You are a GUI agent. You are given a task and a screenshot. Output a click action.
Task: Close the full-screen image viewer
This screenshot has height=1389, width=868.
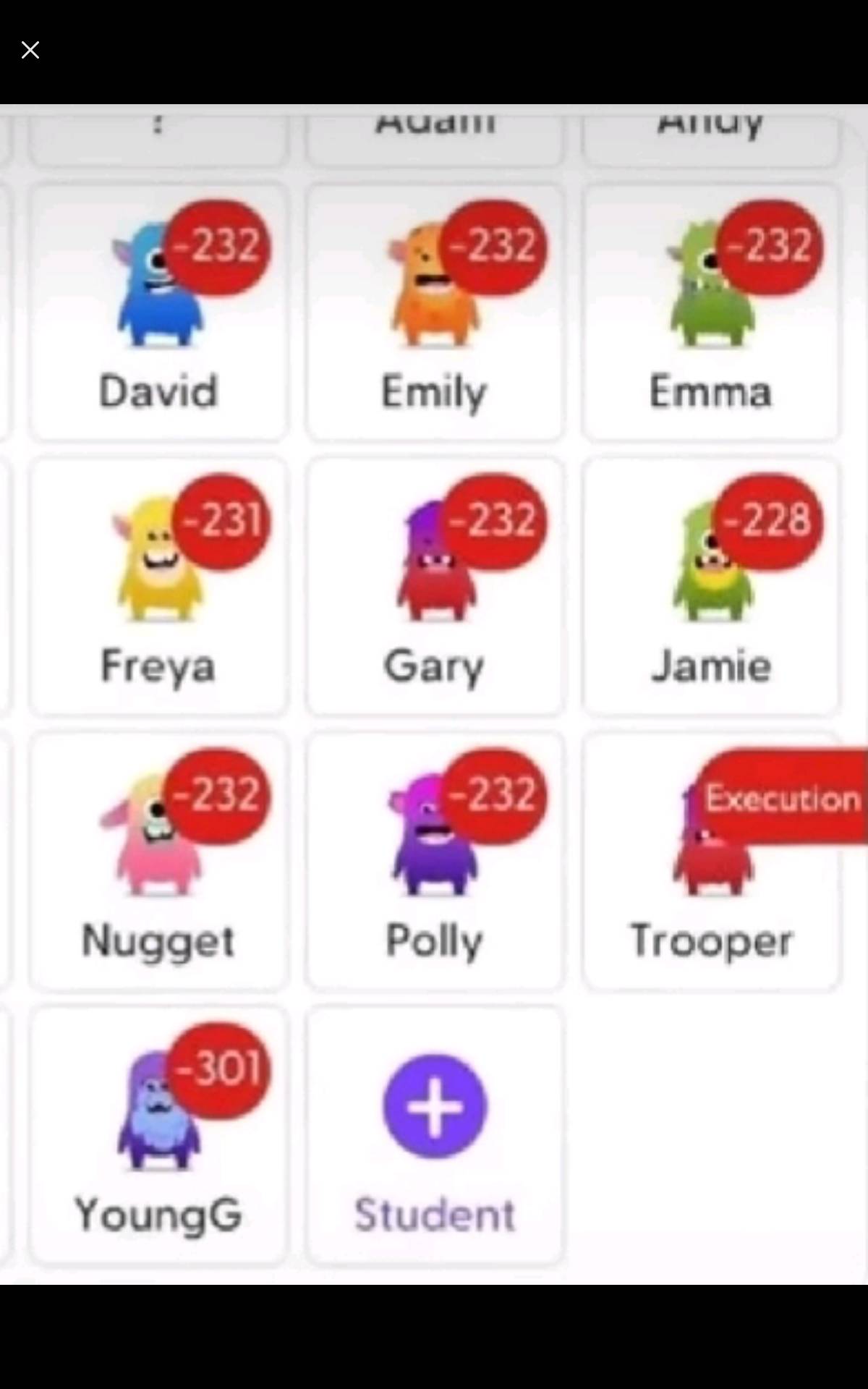pyautogui.click(x=30, y=50)
